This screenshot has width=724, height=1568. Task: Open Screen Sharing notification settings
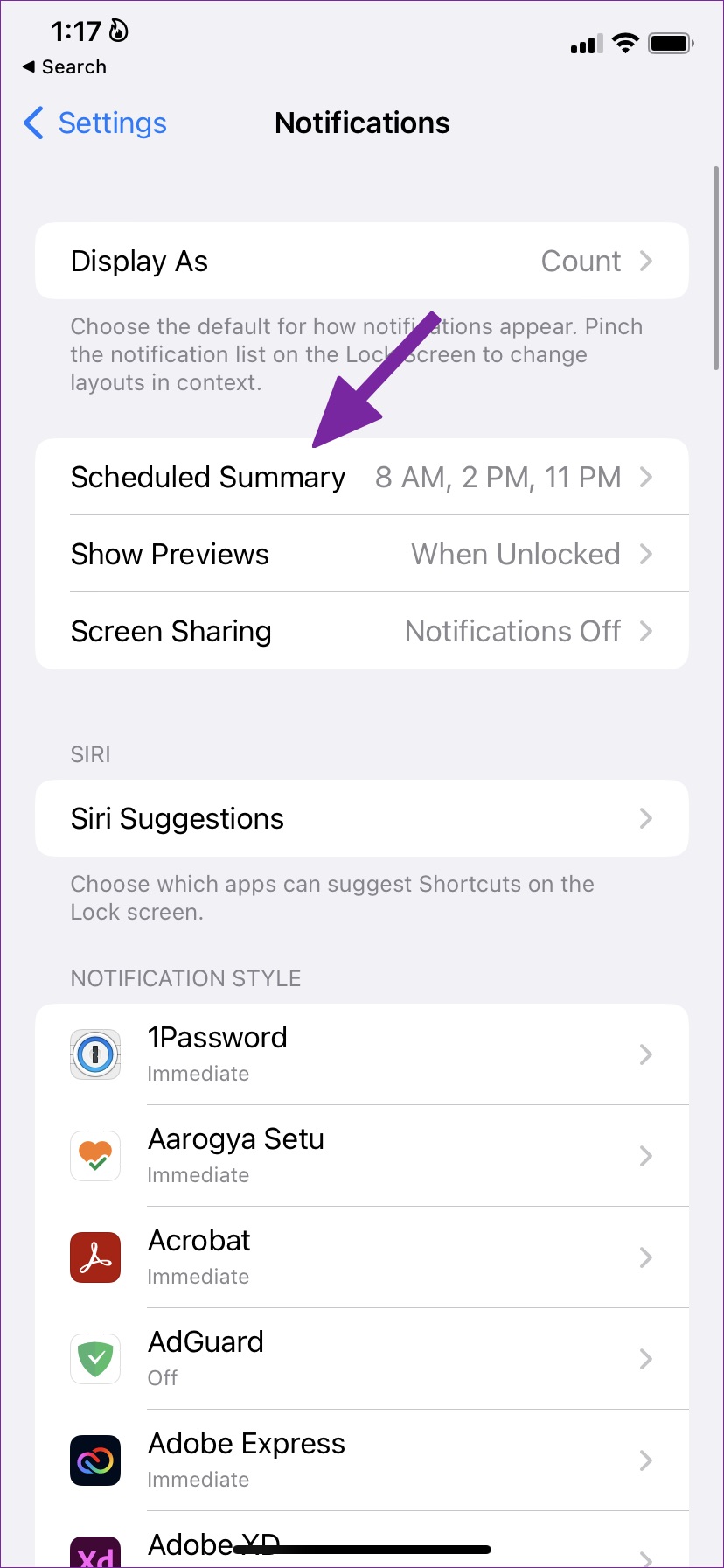coord(362,632)
